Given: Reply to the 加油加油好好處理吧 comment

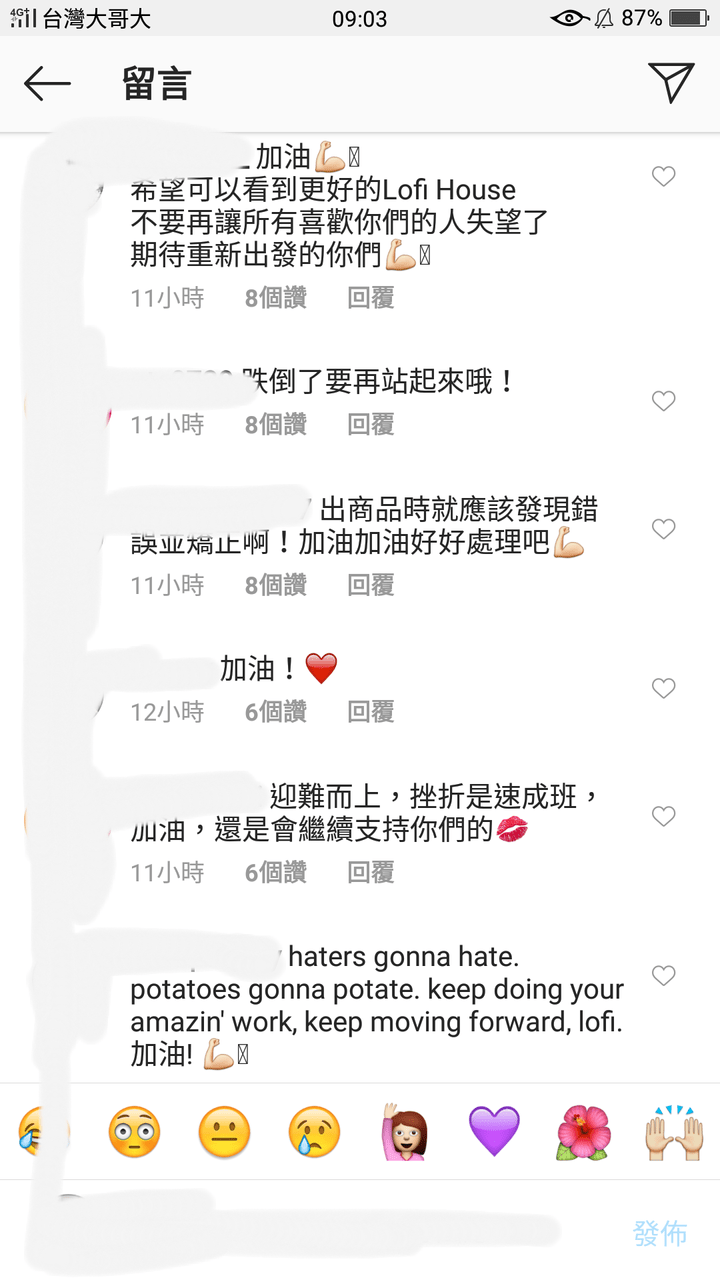Looking at the screenshot, I should (x=371, y=585).
